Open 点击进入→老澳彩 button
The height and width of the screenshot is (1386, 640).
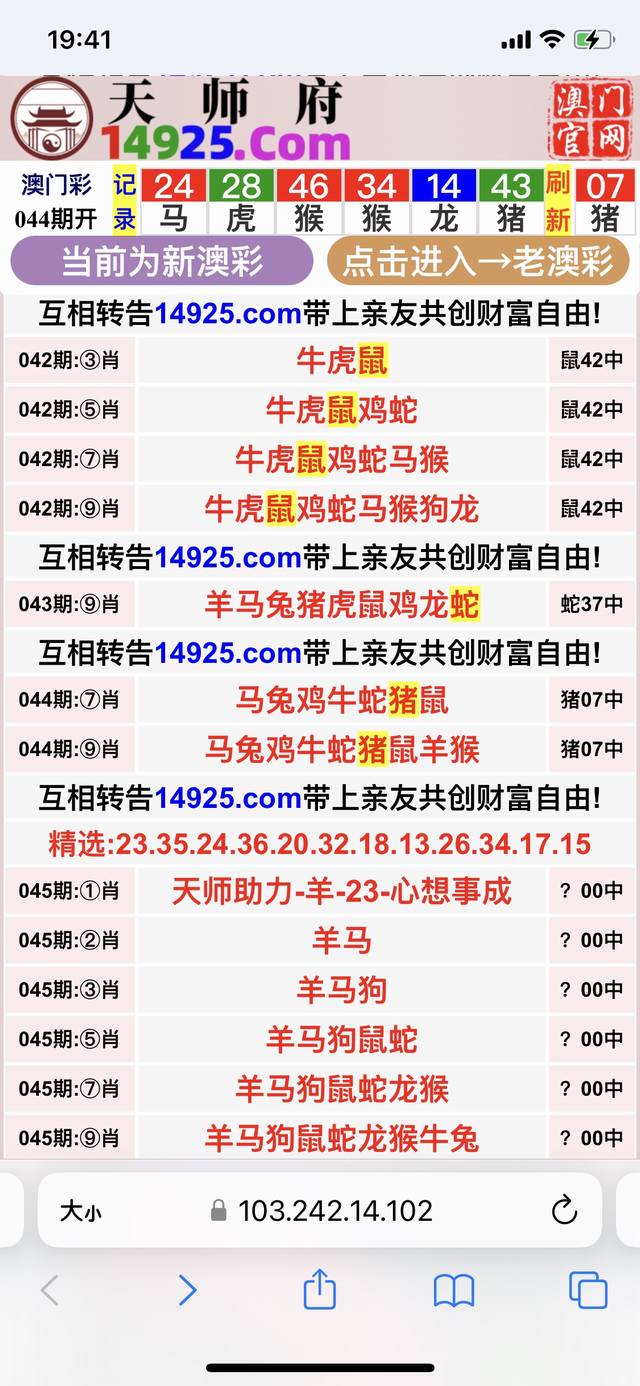[x=478, y=261]
